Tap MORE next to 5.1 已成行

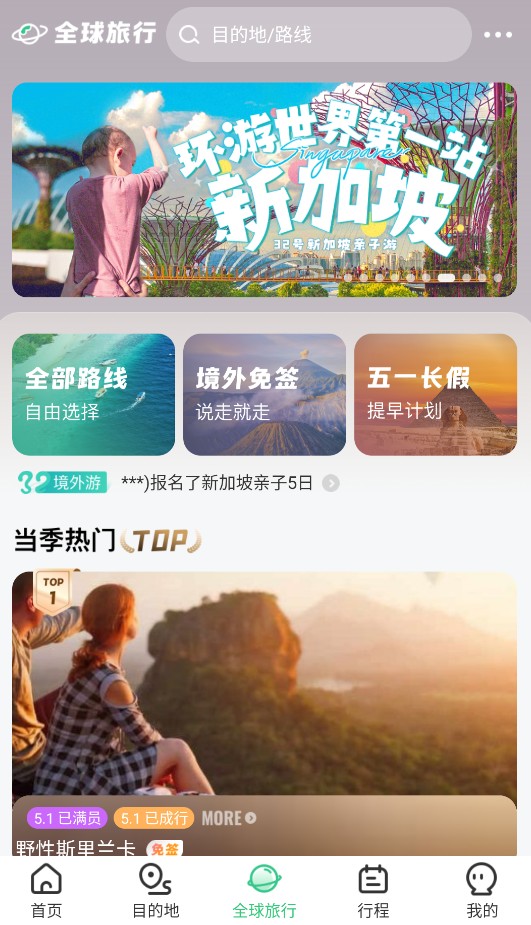pyautogui.click(x=229, y=818)
